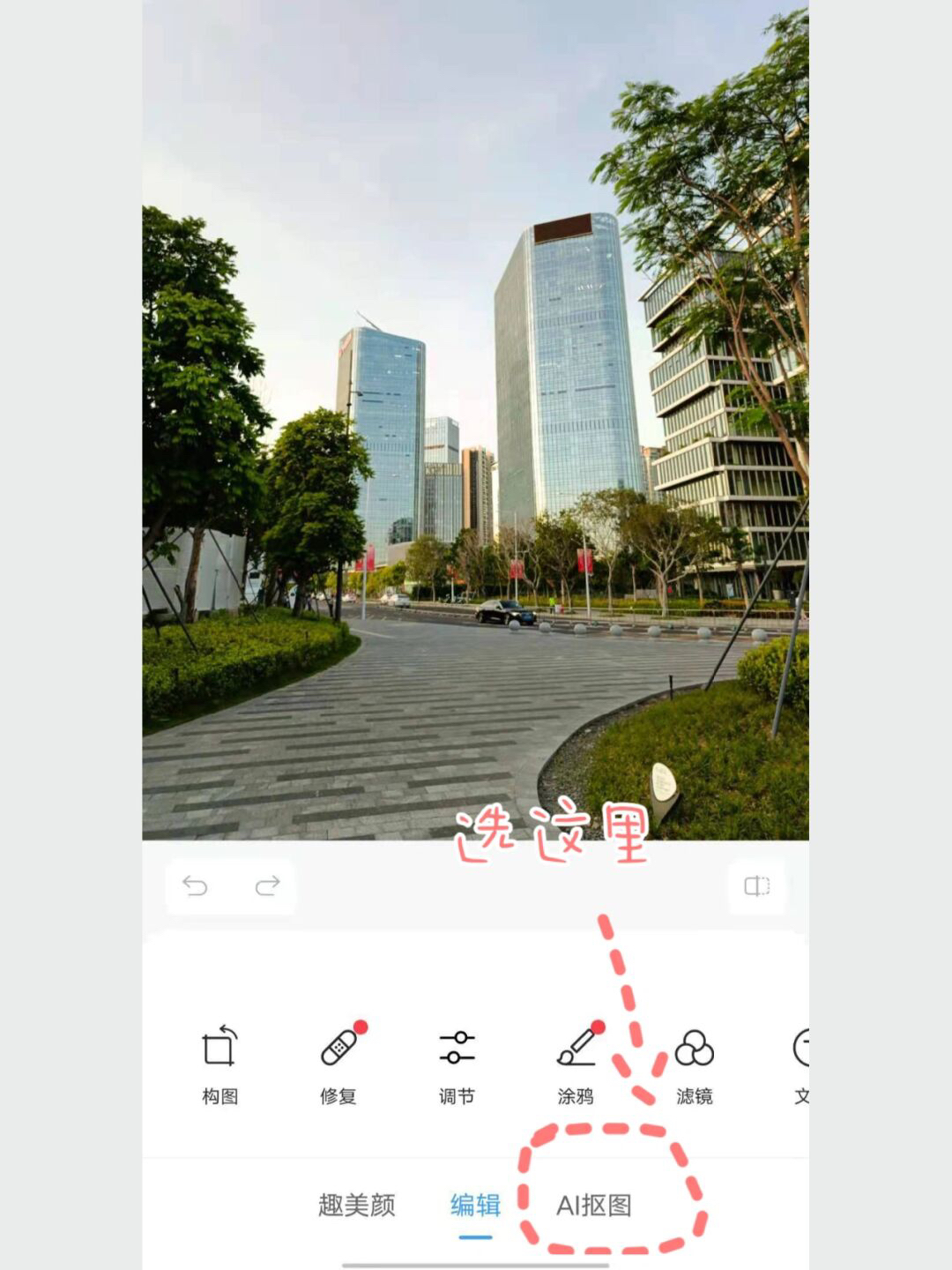Tap the compare original icon
This screenshot has height=1270, width=952.
pyautogui.click(x=756, y=885)
